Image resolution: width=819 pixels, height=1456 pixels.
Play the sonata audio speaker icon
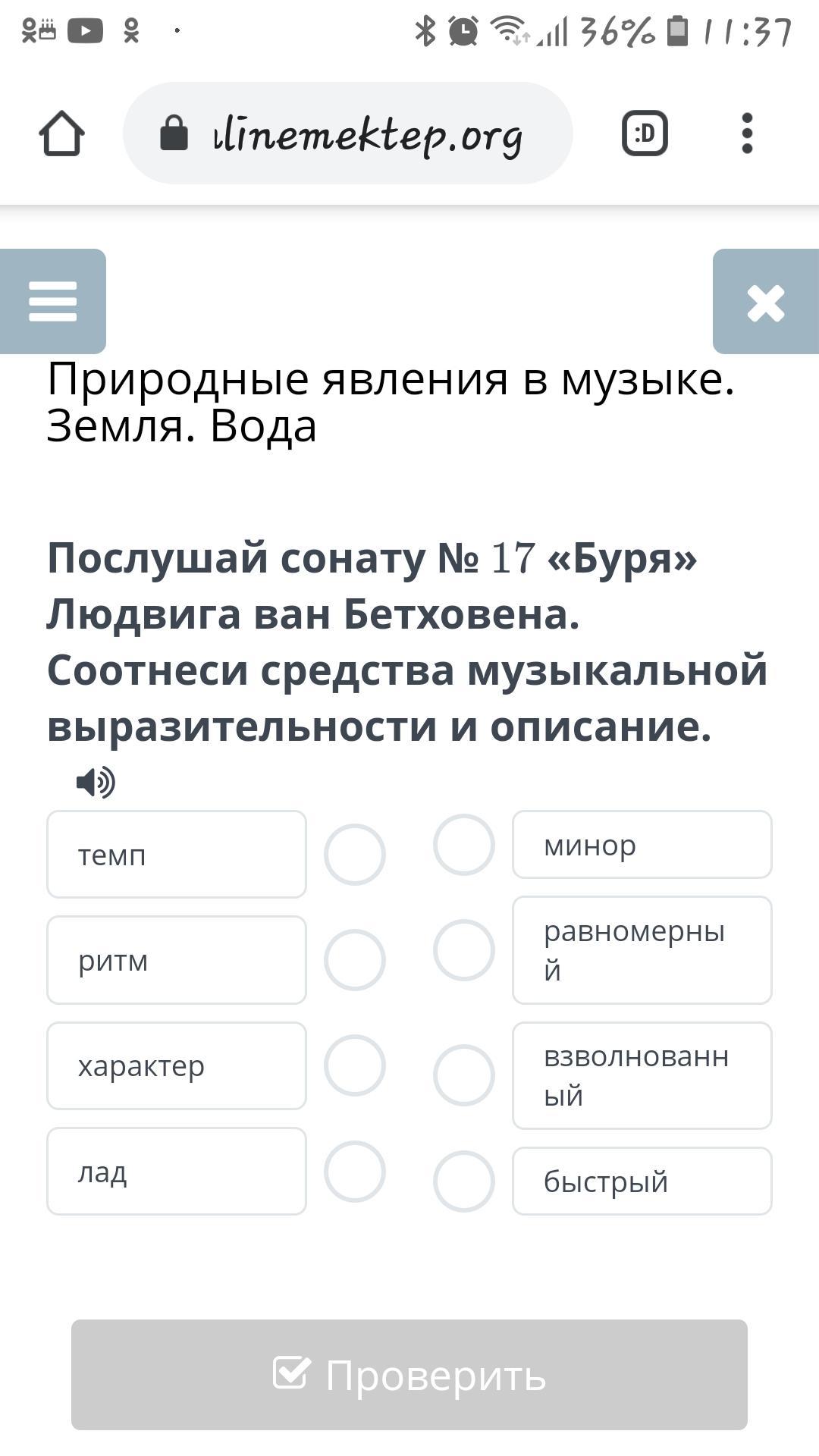point(96,782)
